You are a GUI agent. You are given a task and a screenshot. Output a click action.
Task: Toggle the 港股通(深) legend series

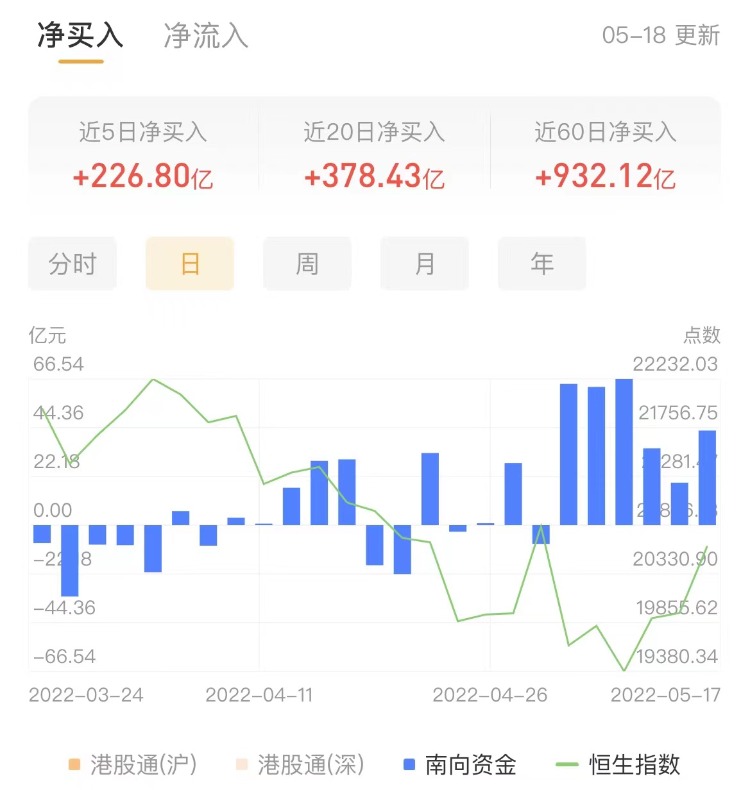[x=299, y=766]
